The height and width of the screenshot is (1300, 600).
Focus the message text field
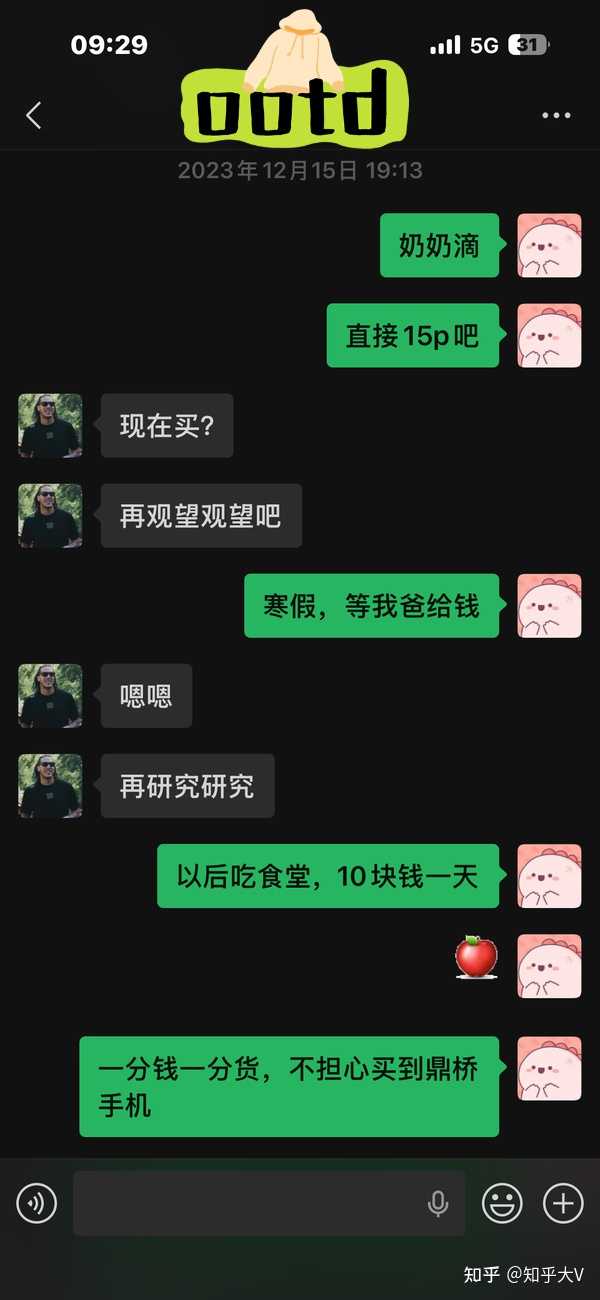250,1203
